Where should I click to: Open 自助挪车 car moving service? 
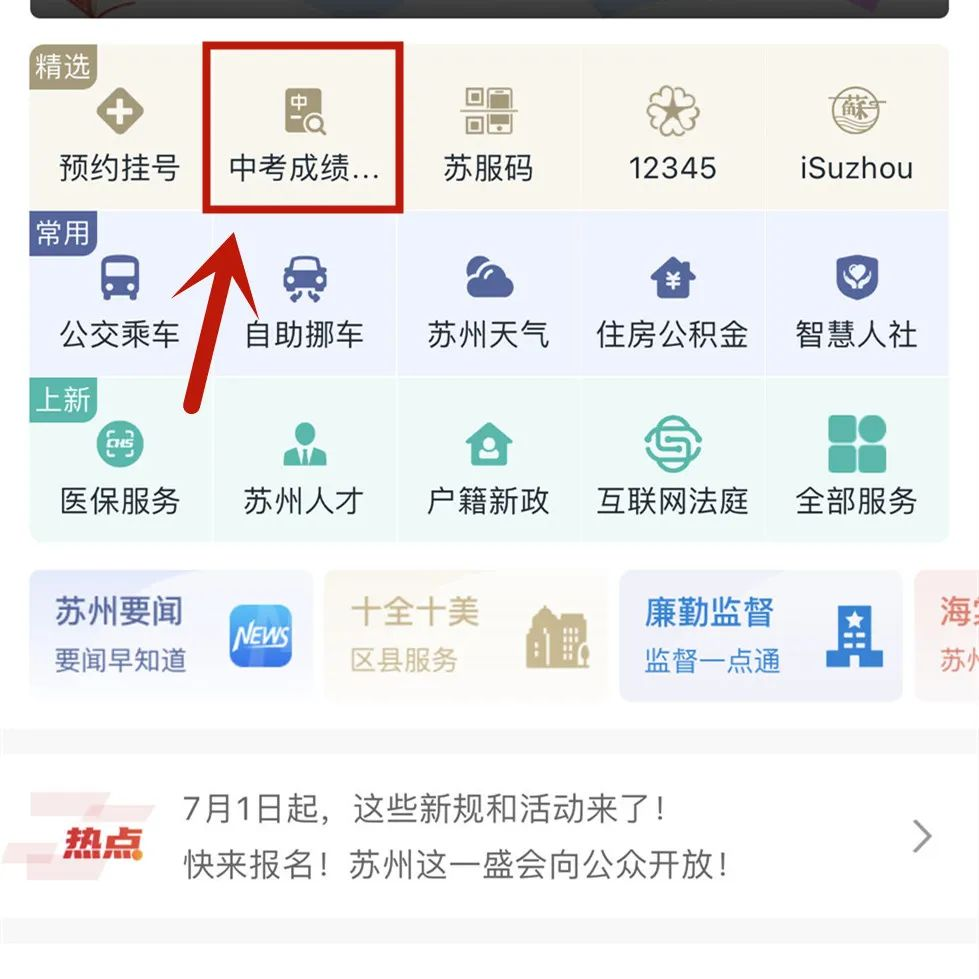click(304, 298)
